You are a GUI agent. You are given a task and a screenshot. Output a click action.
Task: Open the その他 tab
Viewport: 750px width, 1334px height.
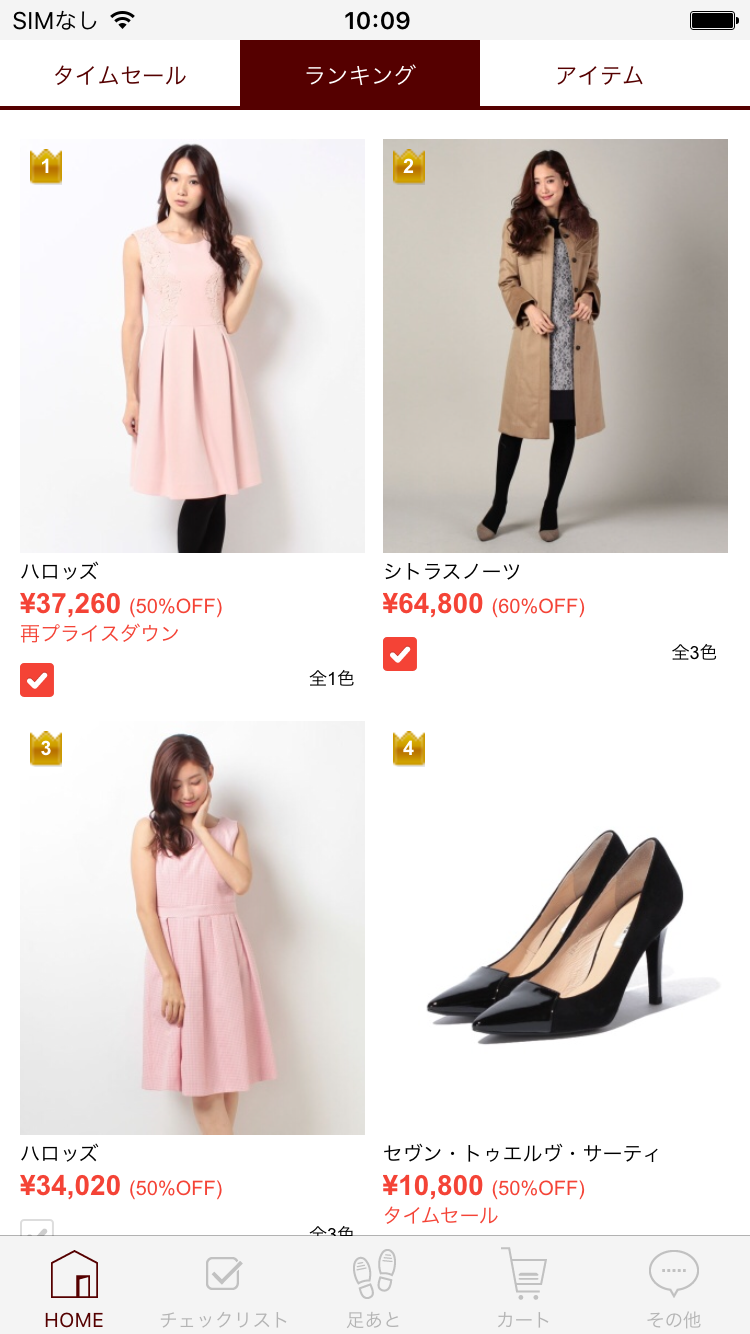point(674,1290)
